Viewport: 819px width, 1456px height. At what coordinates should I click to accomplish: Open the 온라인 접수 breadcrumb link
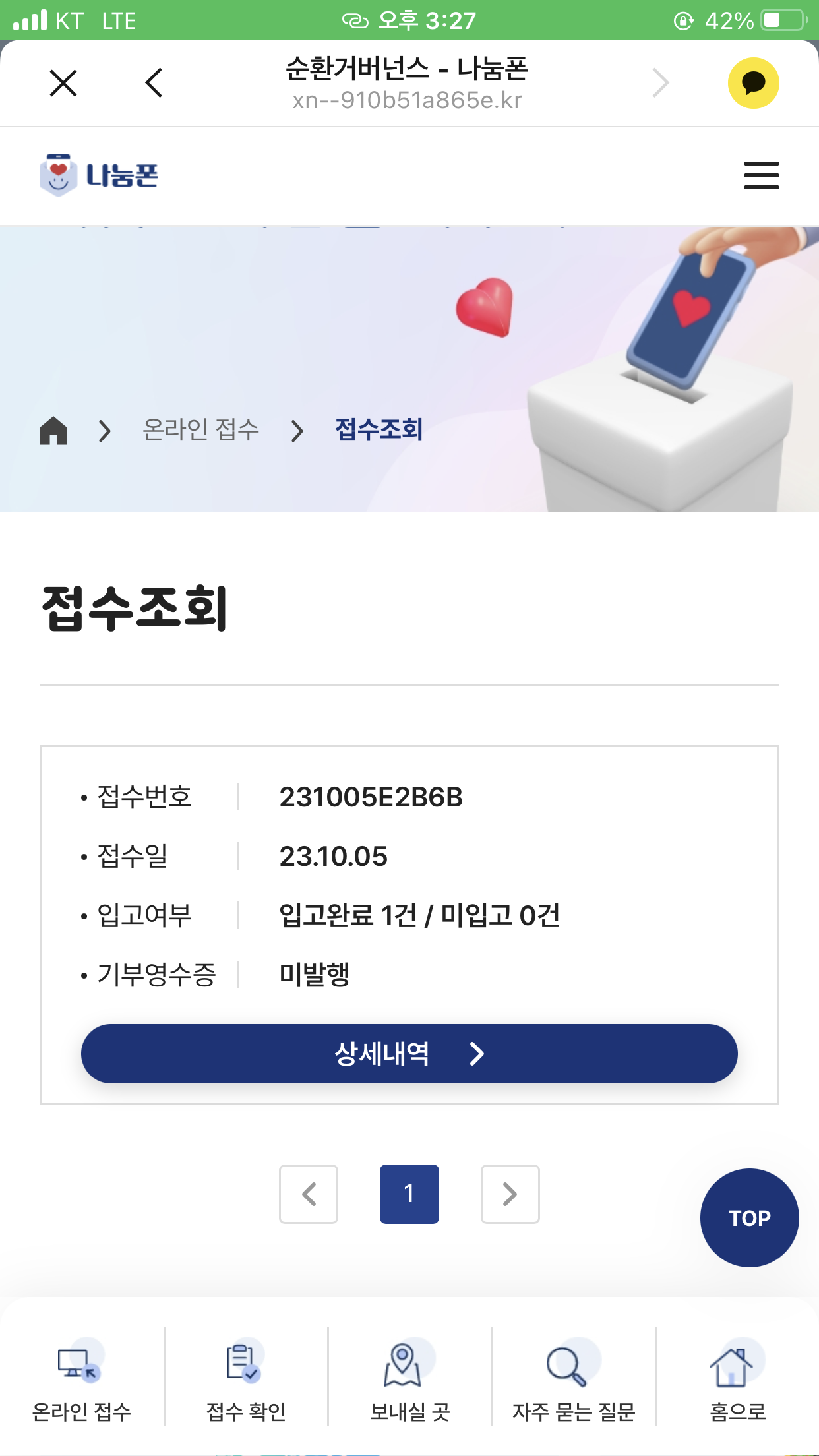click(x=201, y=430)
